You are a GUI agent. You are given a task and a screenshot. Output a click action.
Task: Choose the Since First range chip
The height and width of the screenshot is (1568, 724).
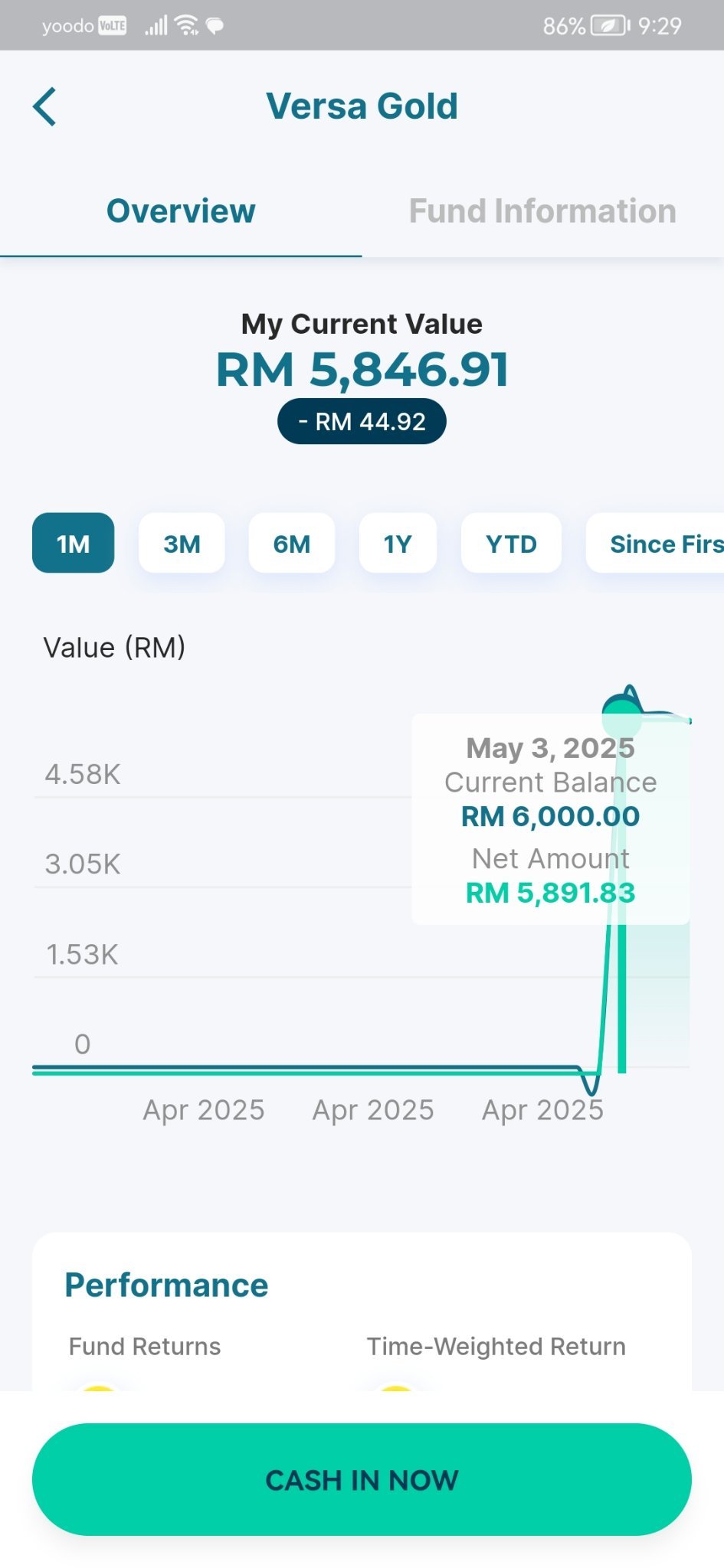(655, 544)
